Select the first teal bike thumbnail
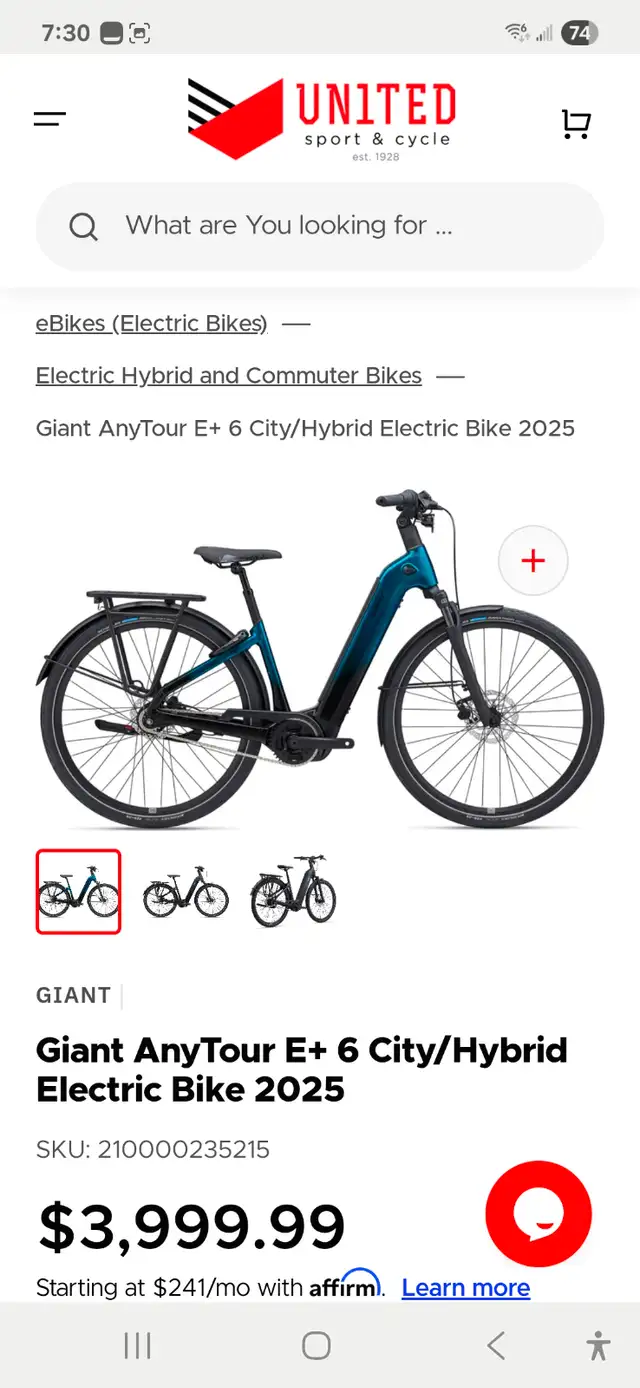Image resolution: width=640 pixels, height=1388 pixels. [79, 892]
